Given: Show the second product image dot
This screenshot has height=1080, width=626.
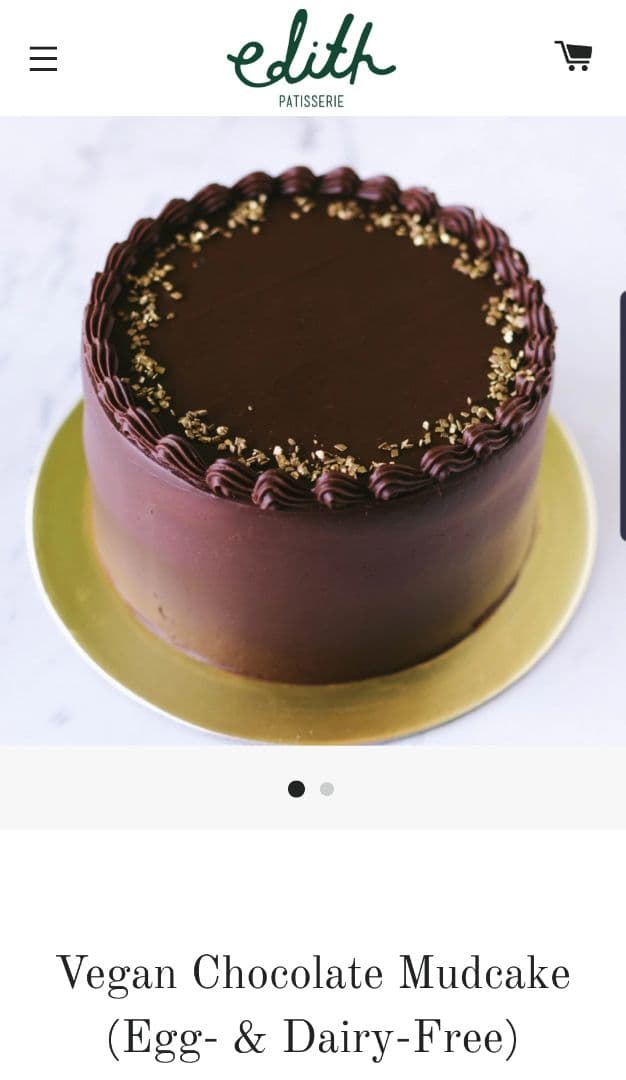Looking at the screenshot, I should coord(327,789).
